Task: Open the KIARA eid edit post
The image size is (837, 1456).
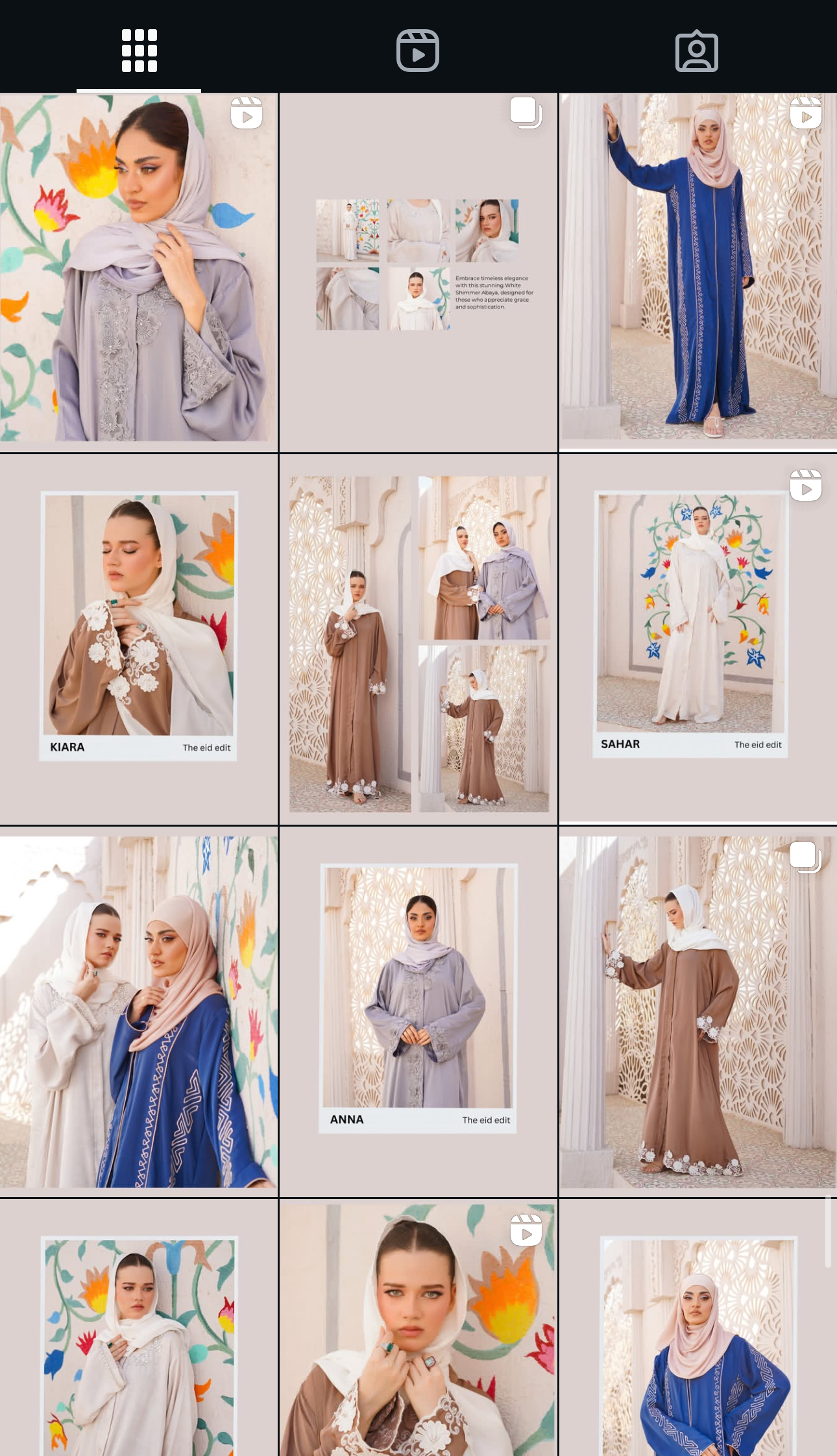Action: [x=139, y=639]
